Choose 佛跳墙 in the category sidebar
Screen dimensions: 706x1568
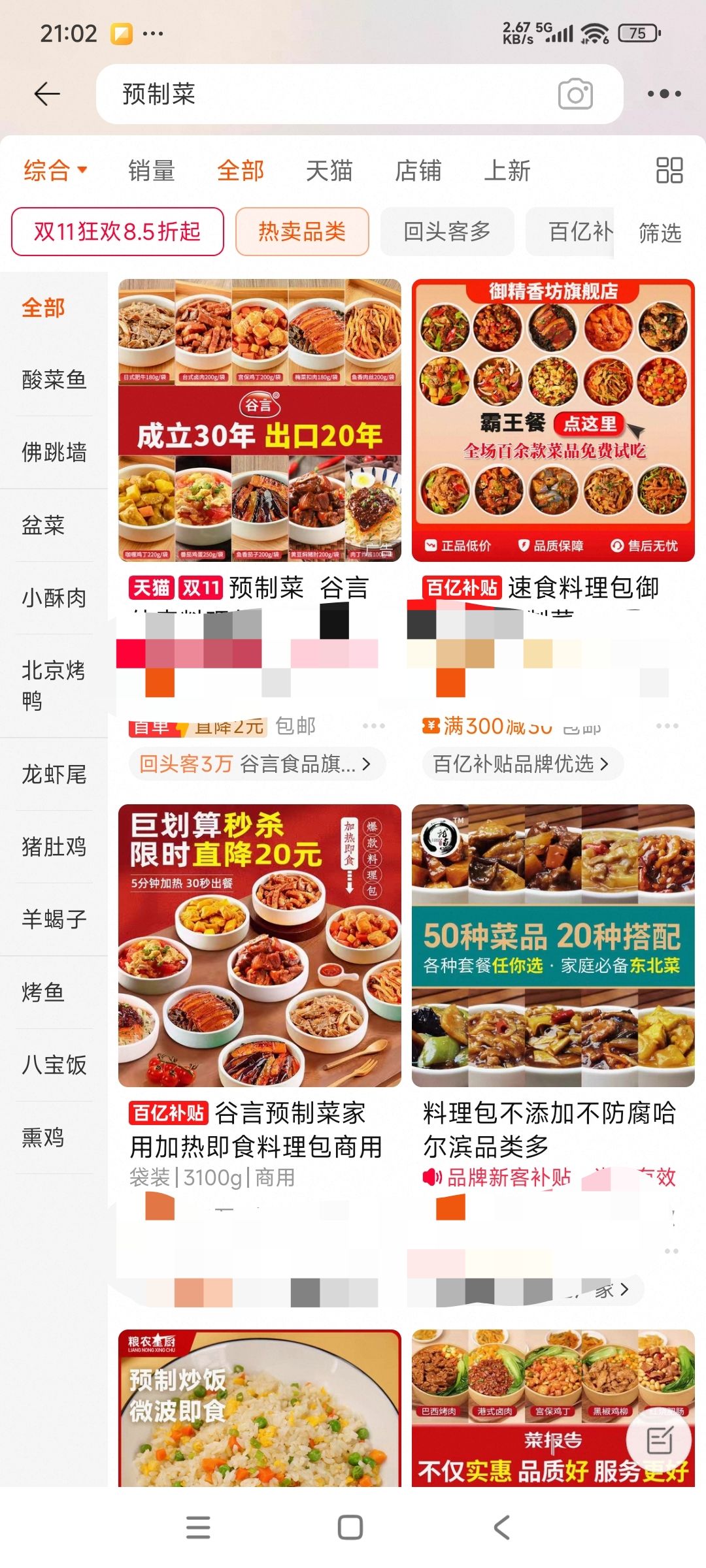tap(54, 451)
